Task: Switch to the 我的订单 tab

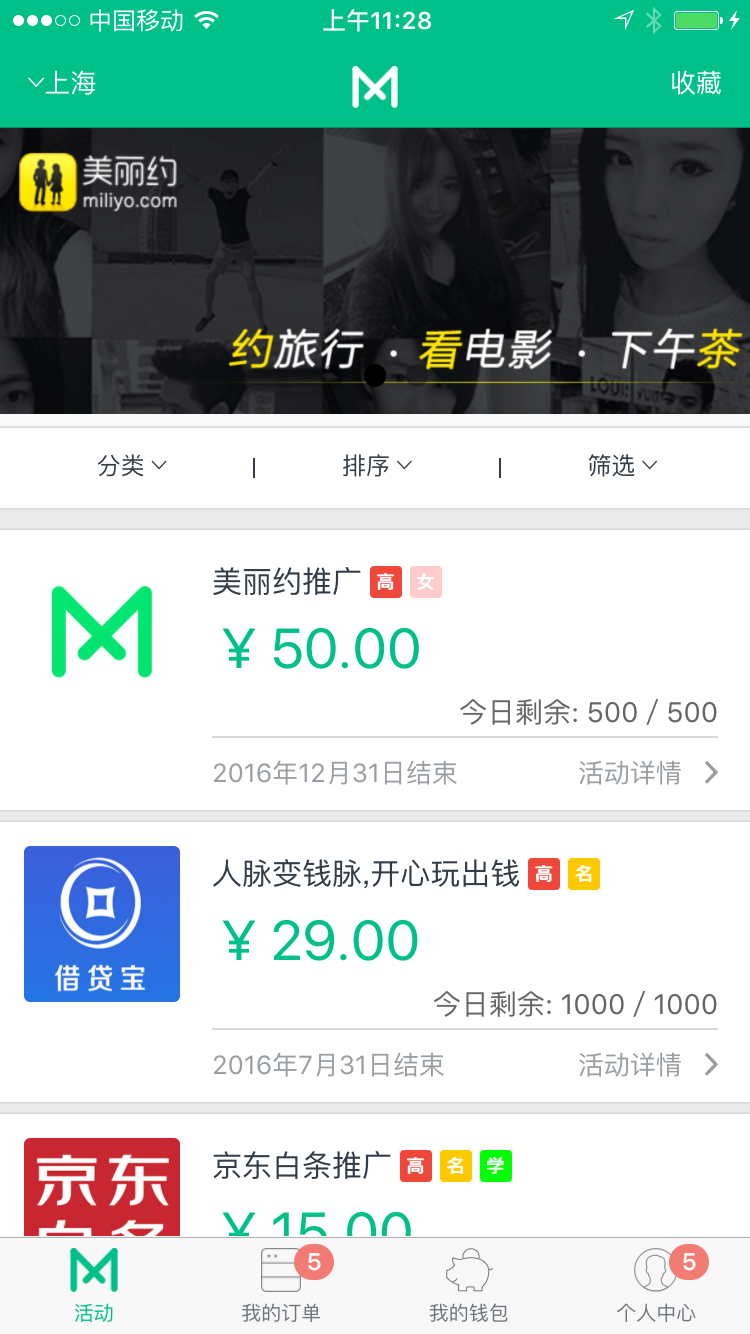Action: (281, 1286)
